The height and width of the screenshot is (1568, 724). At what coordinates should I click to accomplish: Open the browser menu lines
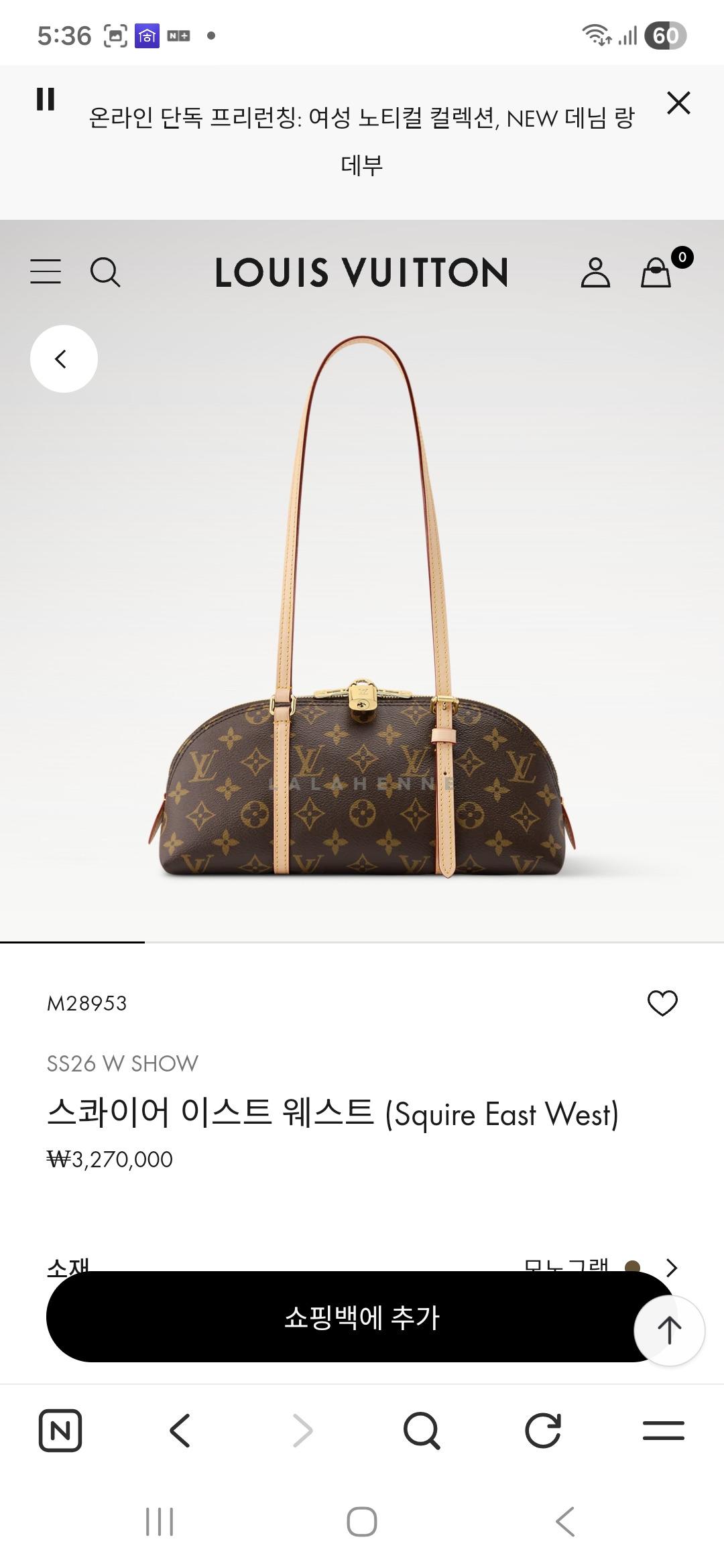click(663, 1431)
